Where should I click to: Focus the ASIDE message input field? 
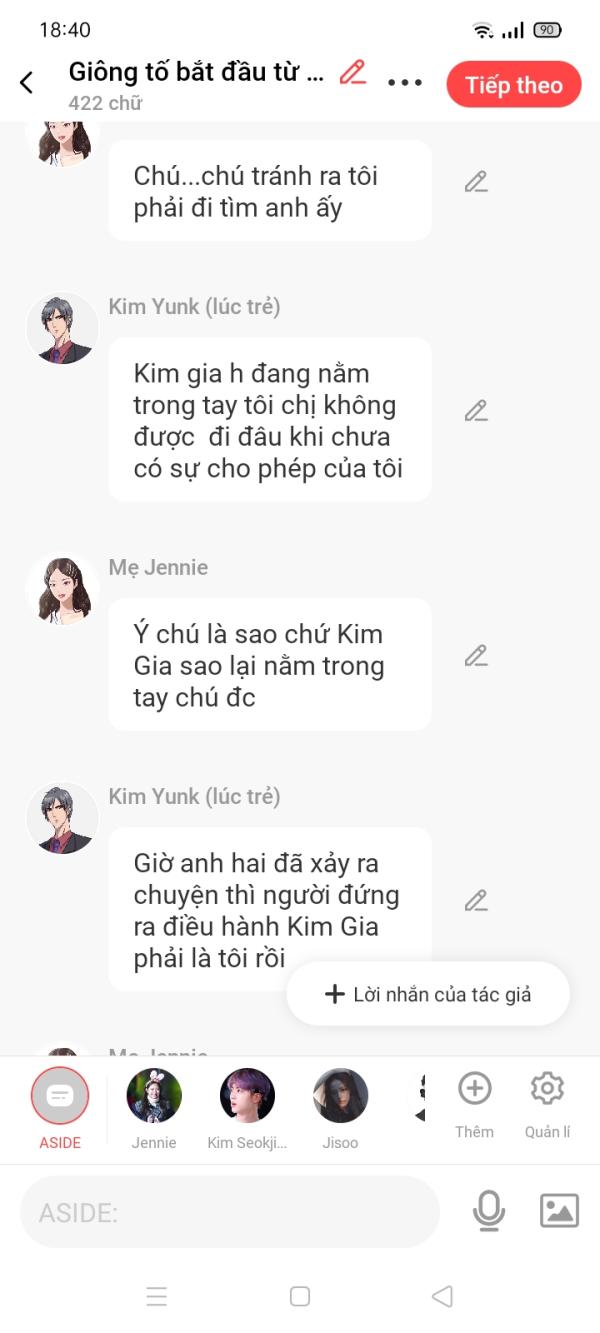(230, 1212)
